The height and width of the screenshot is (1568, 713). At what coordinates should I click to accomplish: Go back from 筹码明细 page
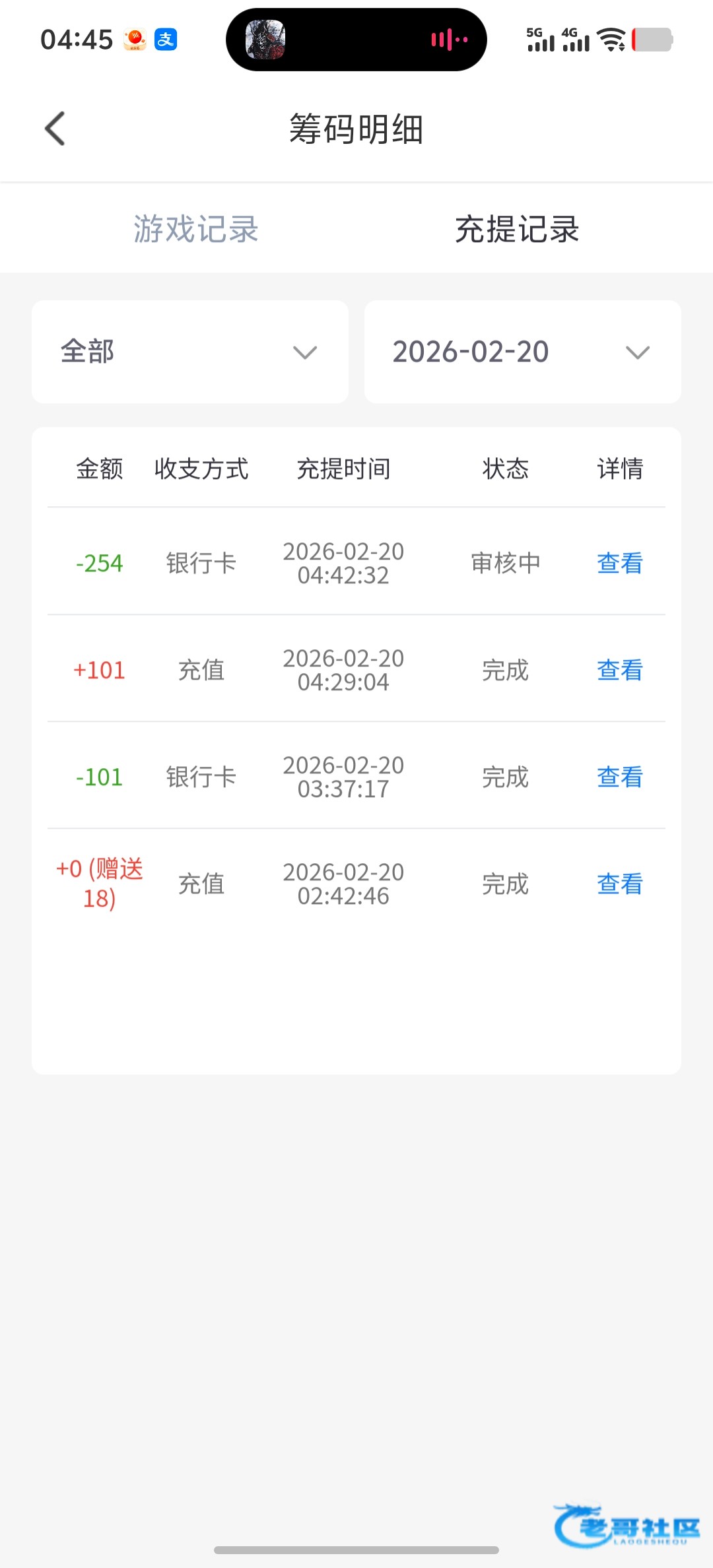pyautogui.click(x=55, y=128)
